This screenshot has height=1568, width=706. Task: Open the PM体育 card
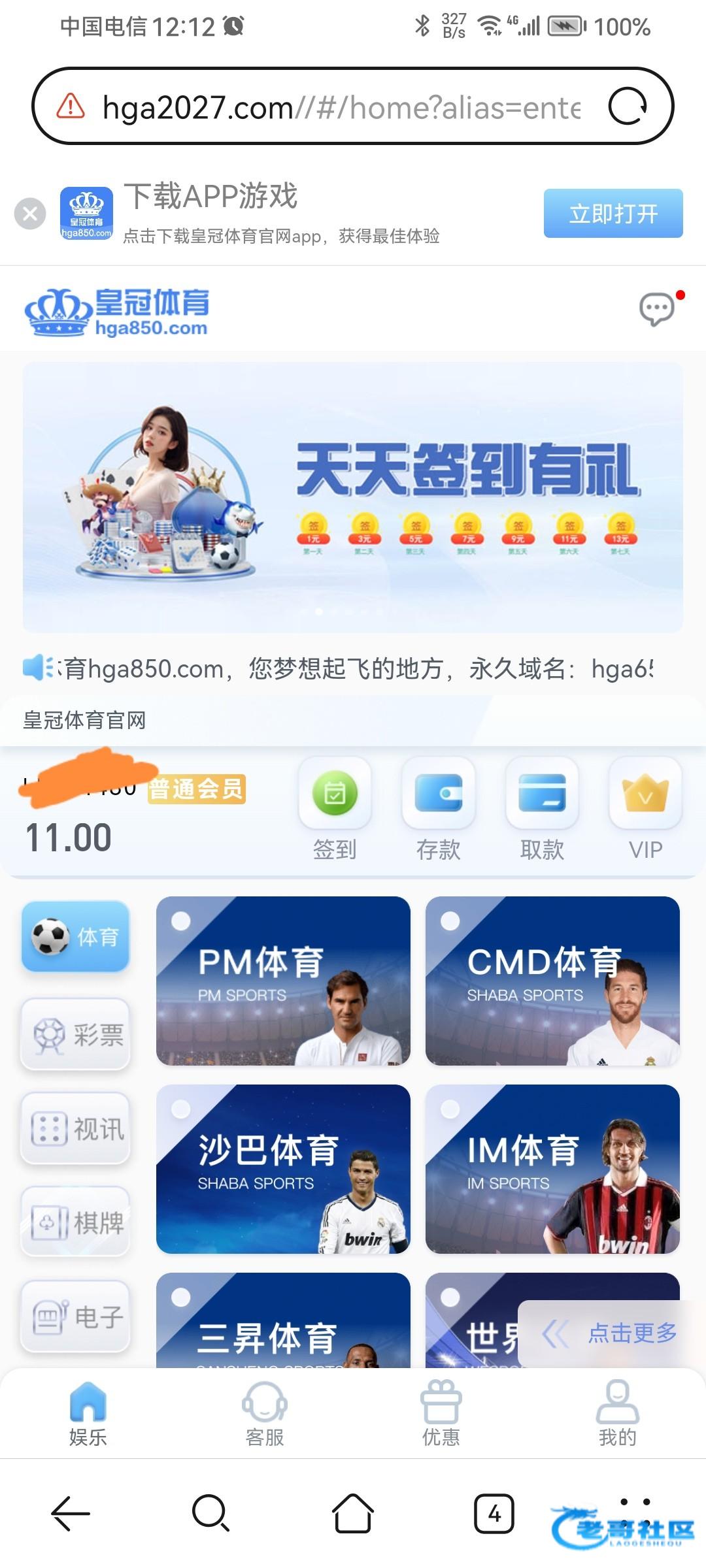[x=283, y=981]
